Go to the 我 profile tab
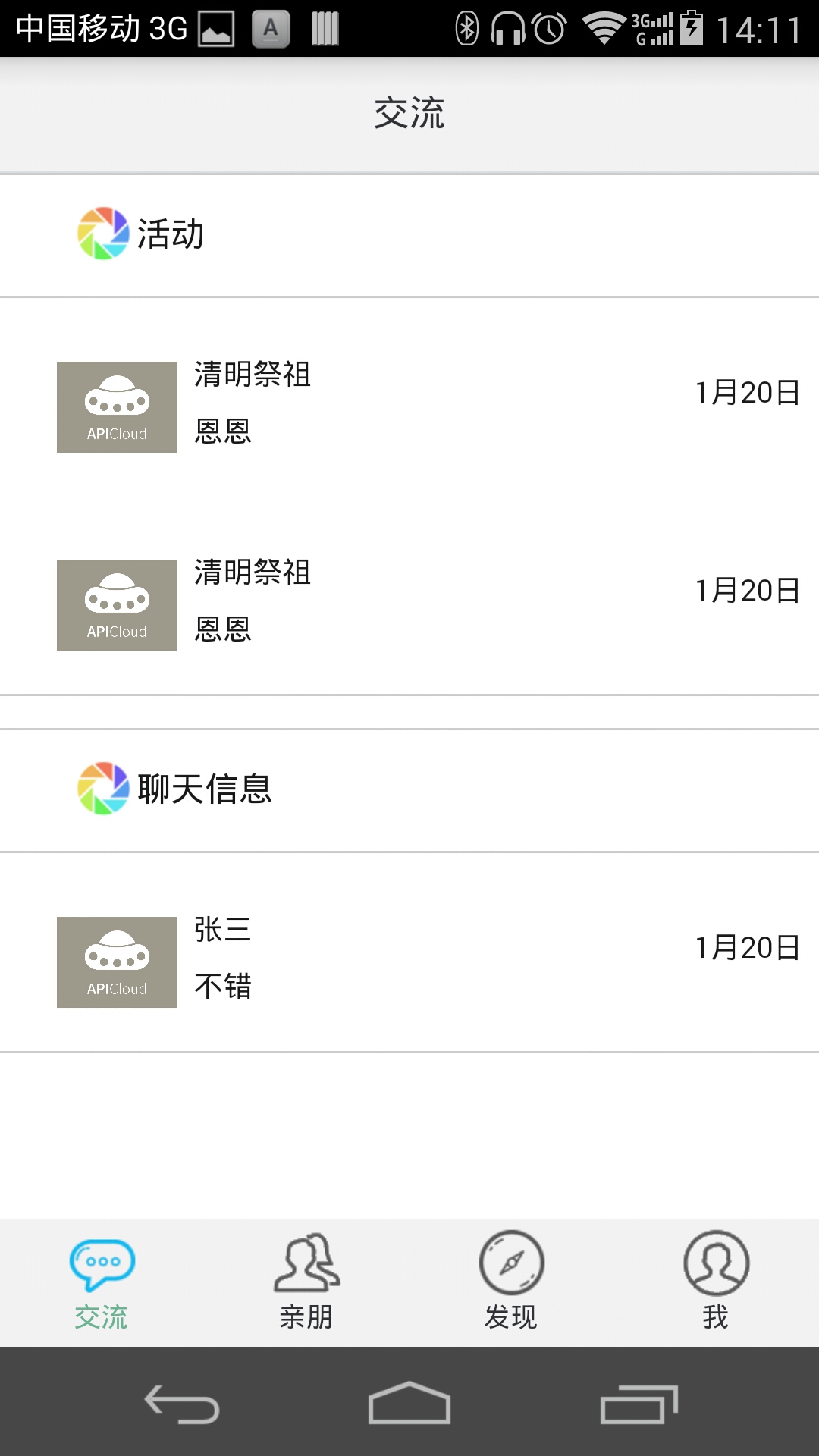The image size is (819, 1456). (x=716, y=1282)
